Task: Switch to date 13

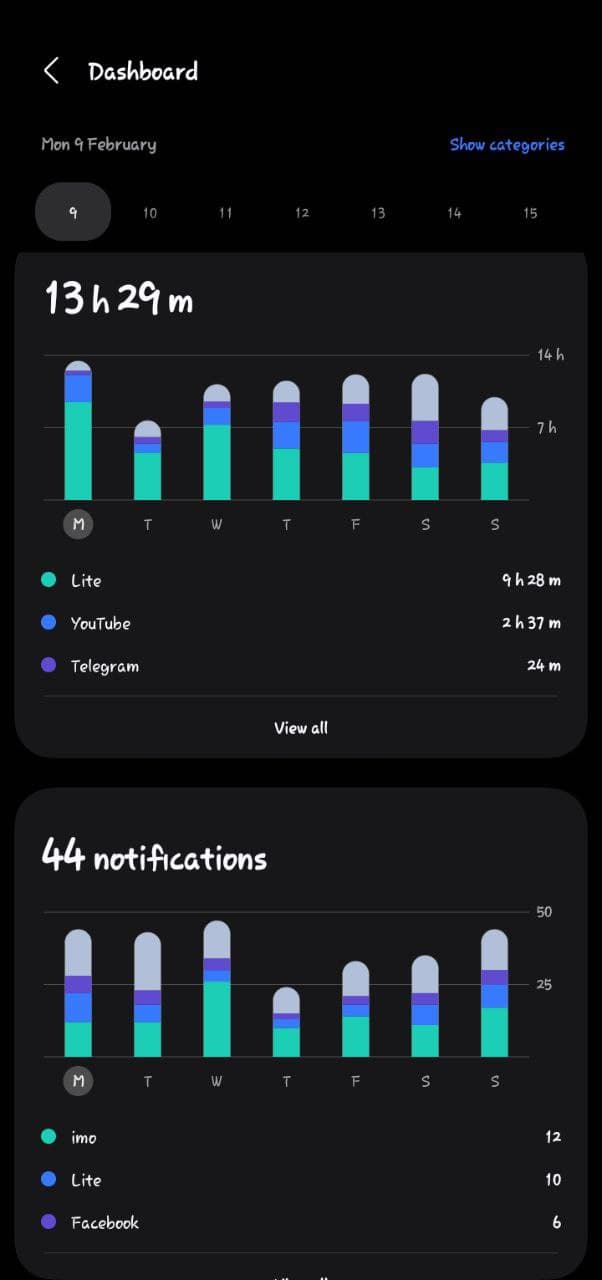Action: tap(377, 212)
